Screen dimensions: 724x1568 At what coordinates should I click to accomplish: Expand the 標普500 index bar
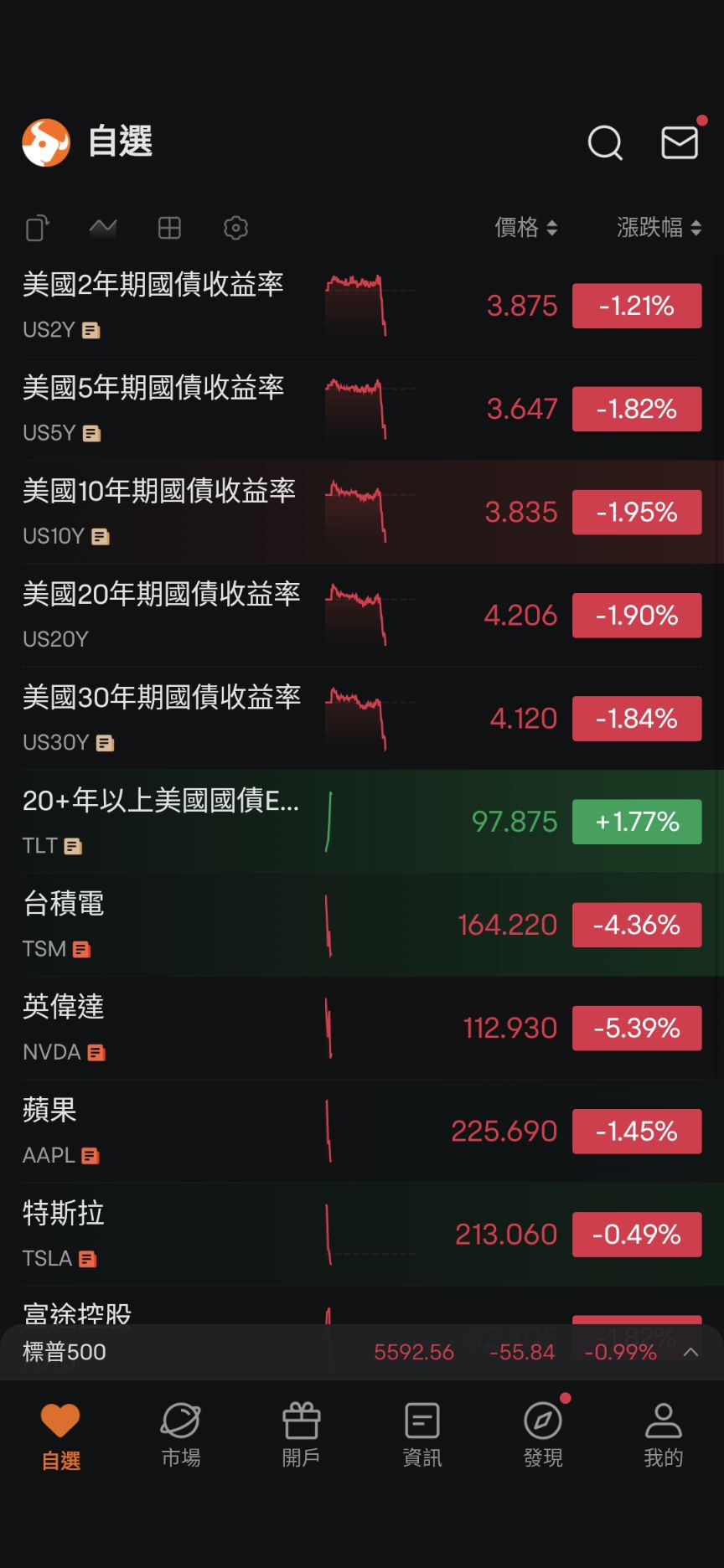click(x=690, y=1352)
